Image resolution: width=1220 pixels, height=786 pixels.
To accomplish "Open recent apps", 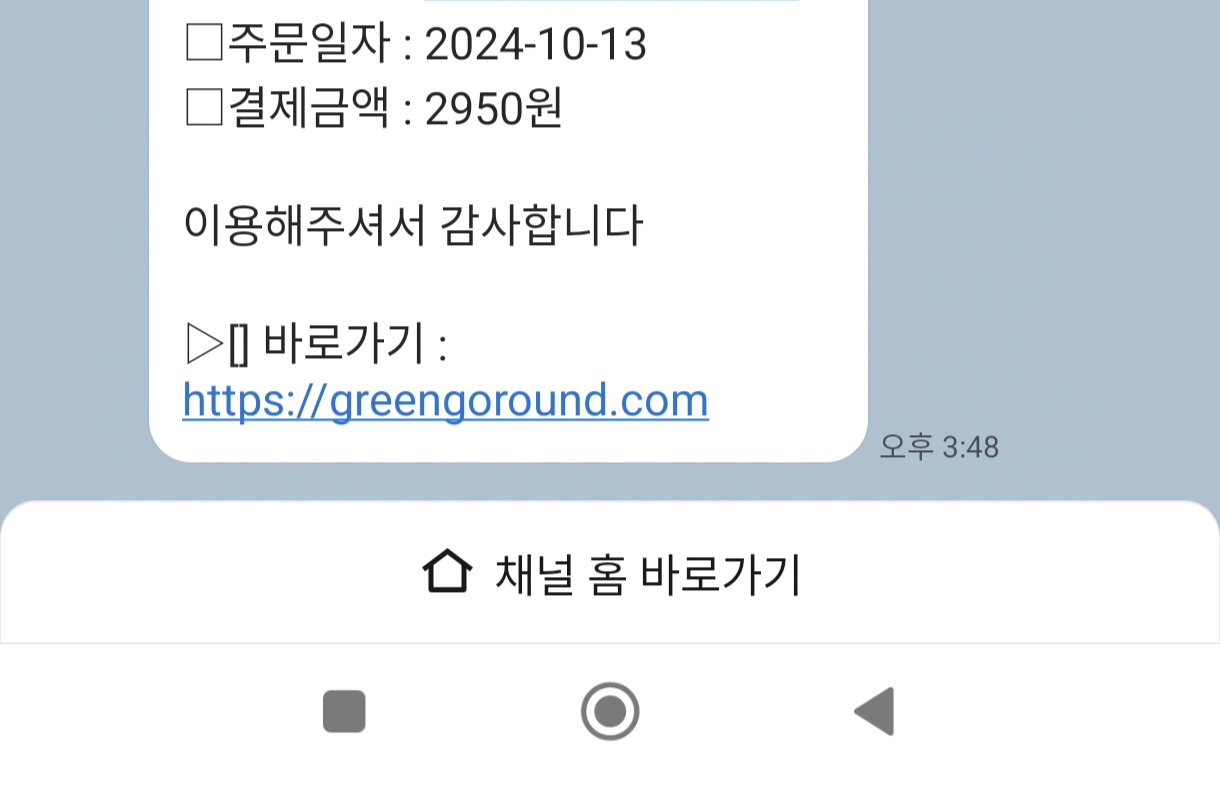I will [x=344, y=712].
